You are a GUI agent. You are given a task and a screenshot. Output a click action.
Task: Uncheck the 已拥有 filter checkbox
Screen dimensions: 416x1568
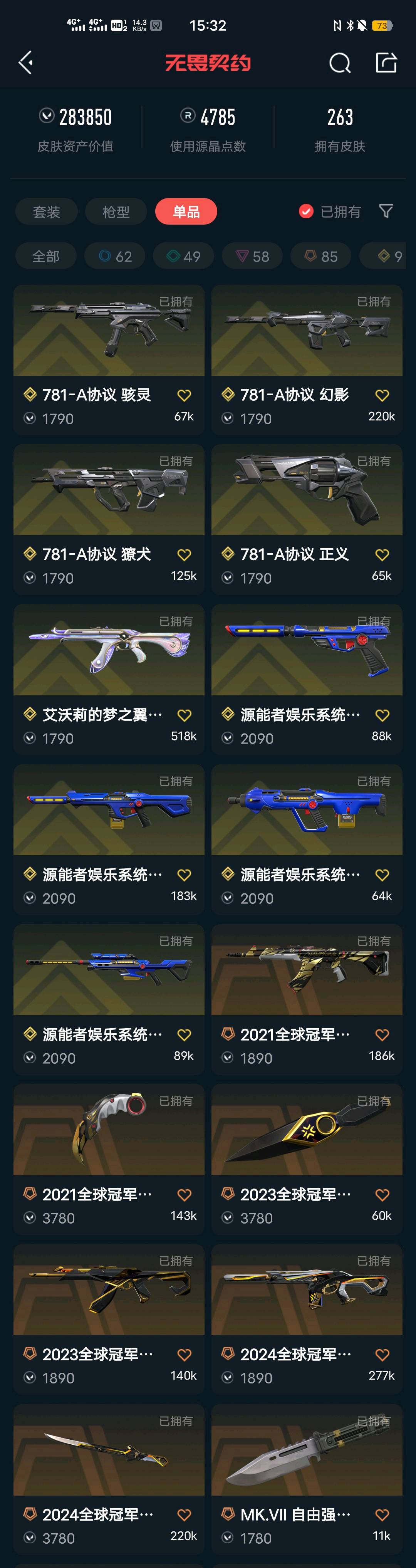306,211
